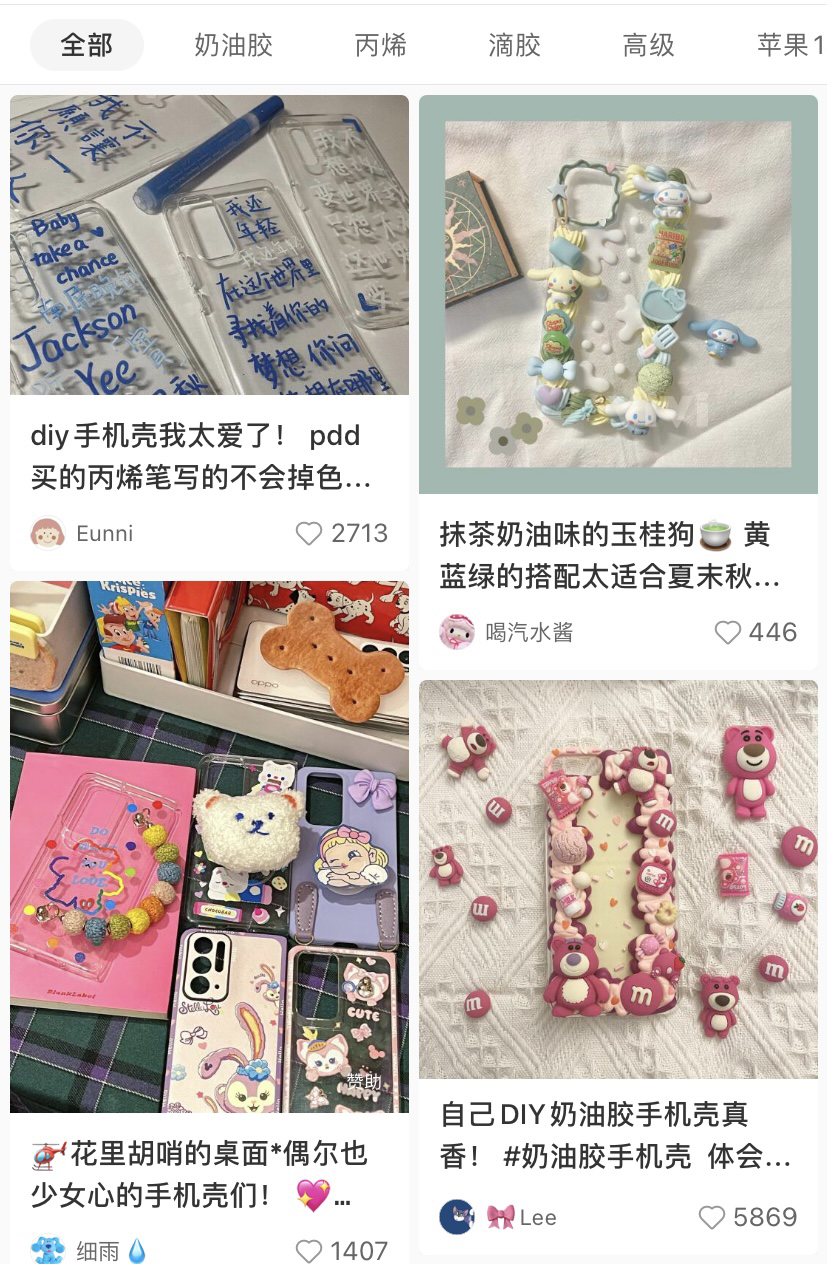Switch to the 丙烯 tab

tap(380, 45)
